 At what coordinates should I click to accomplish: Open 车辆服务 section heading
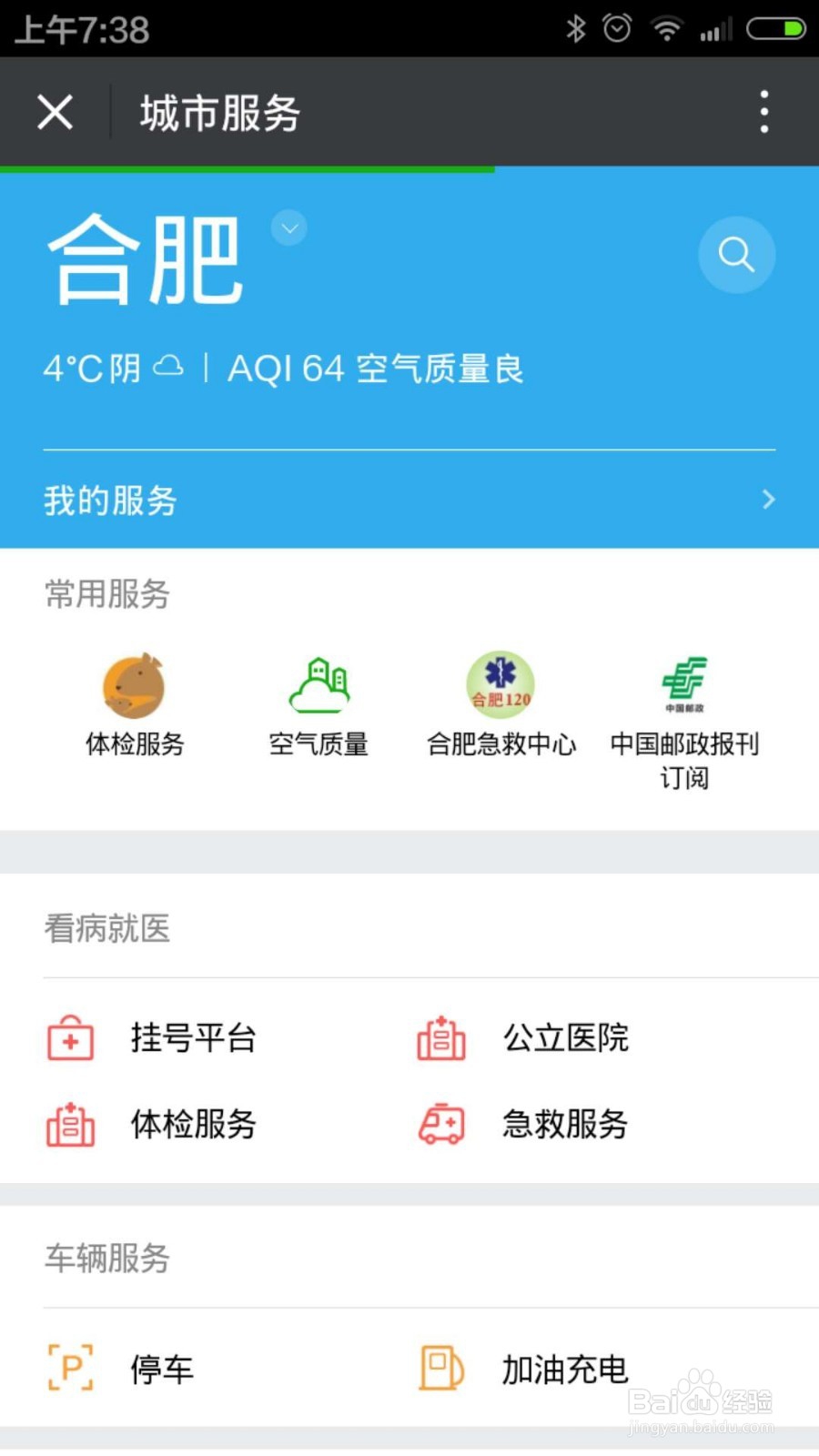(106, 1259)
